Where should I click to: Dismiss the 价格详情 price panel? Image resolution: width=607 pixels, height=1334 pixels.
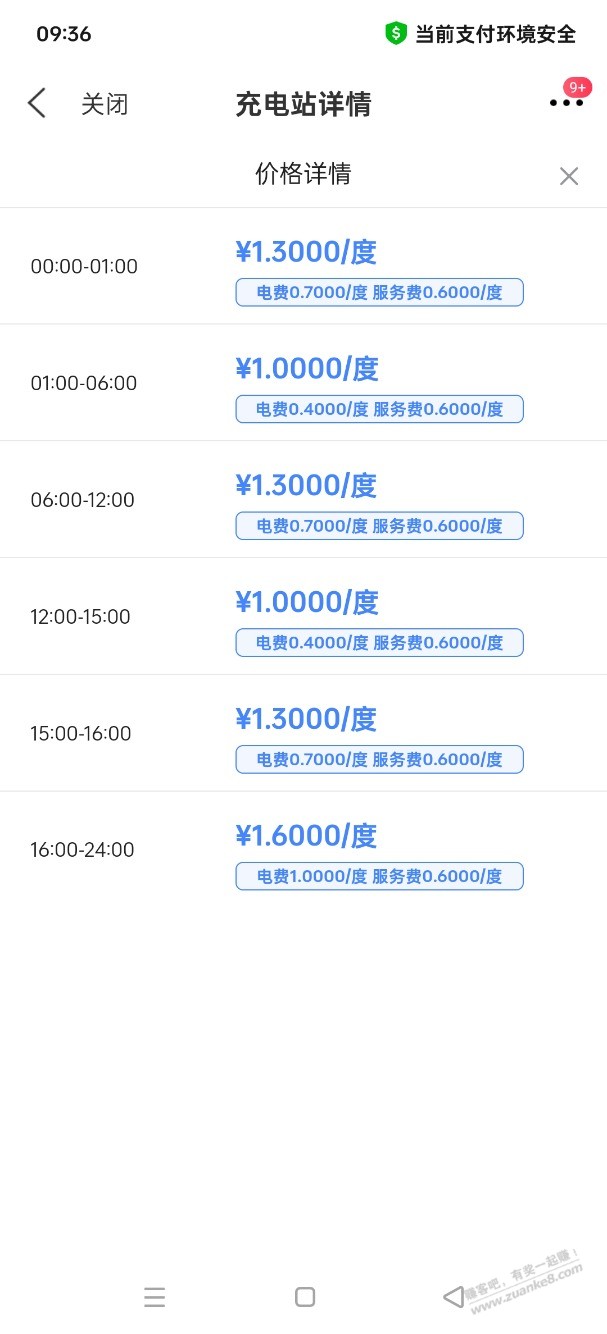pos(569,177)
